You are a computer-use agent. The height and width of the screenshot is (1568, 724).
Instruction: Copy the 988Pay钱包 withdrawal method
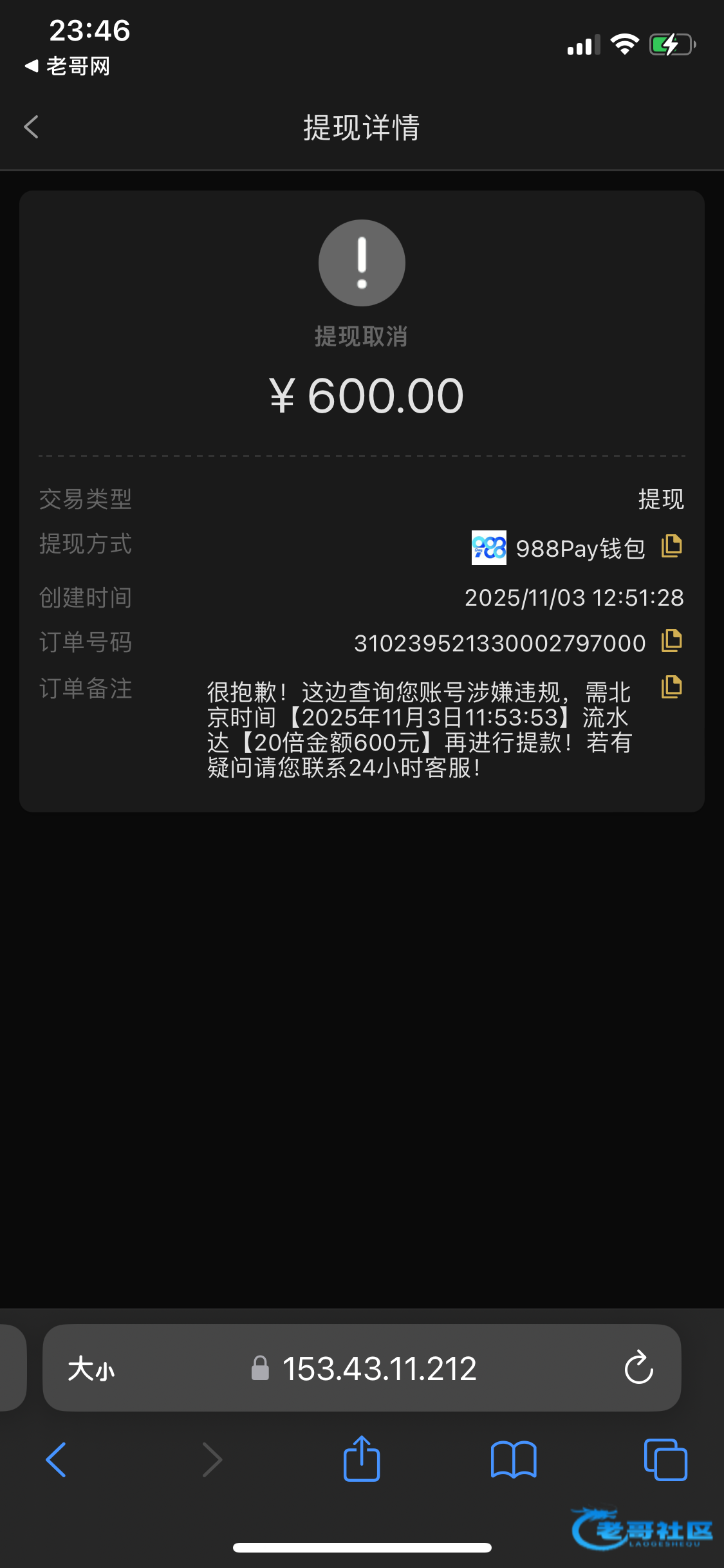point(671,546)
